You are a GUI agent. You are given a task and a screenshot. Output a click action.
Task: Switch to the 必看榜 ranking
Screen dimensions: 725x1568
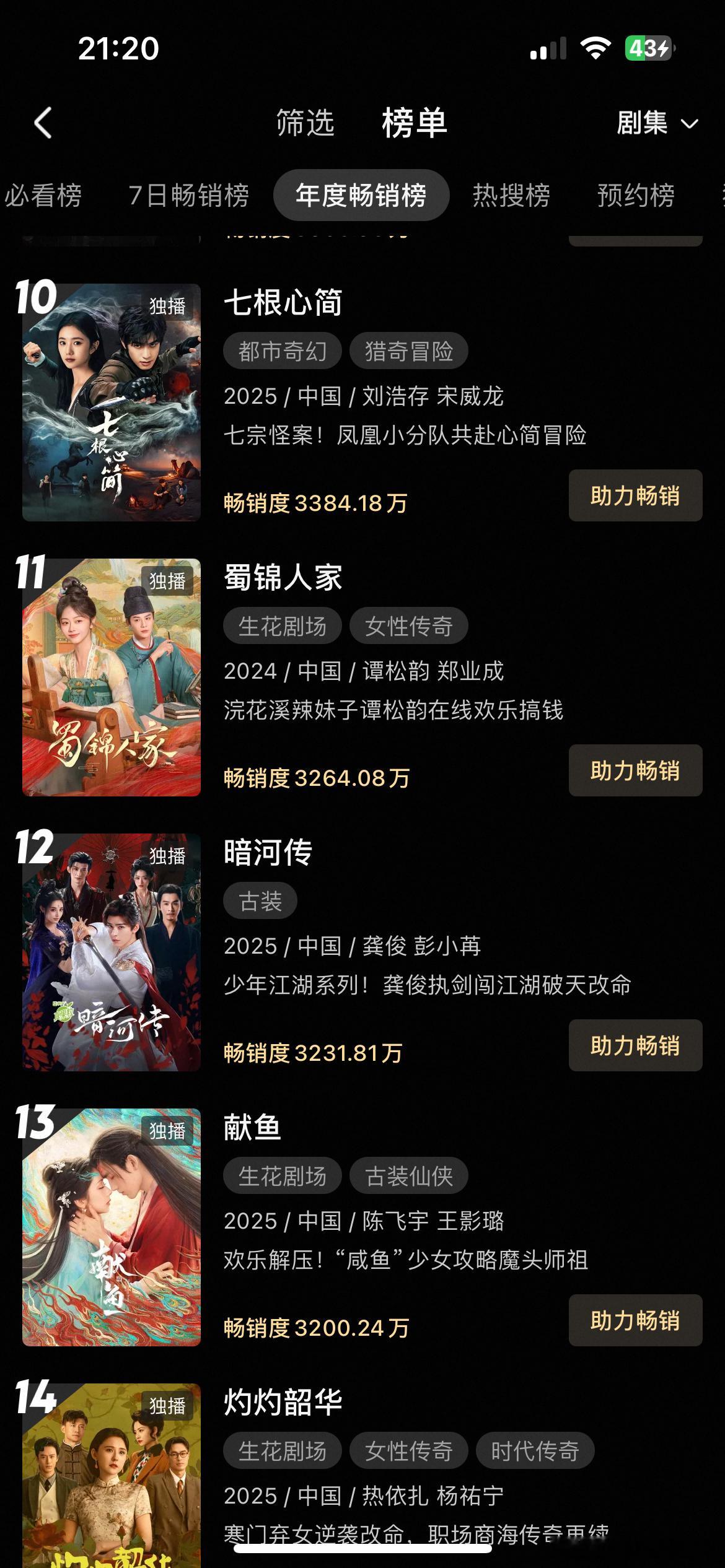click(x=43, y=196)
